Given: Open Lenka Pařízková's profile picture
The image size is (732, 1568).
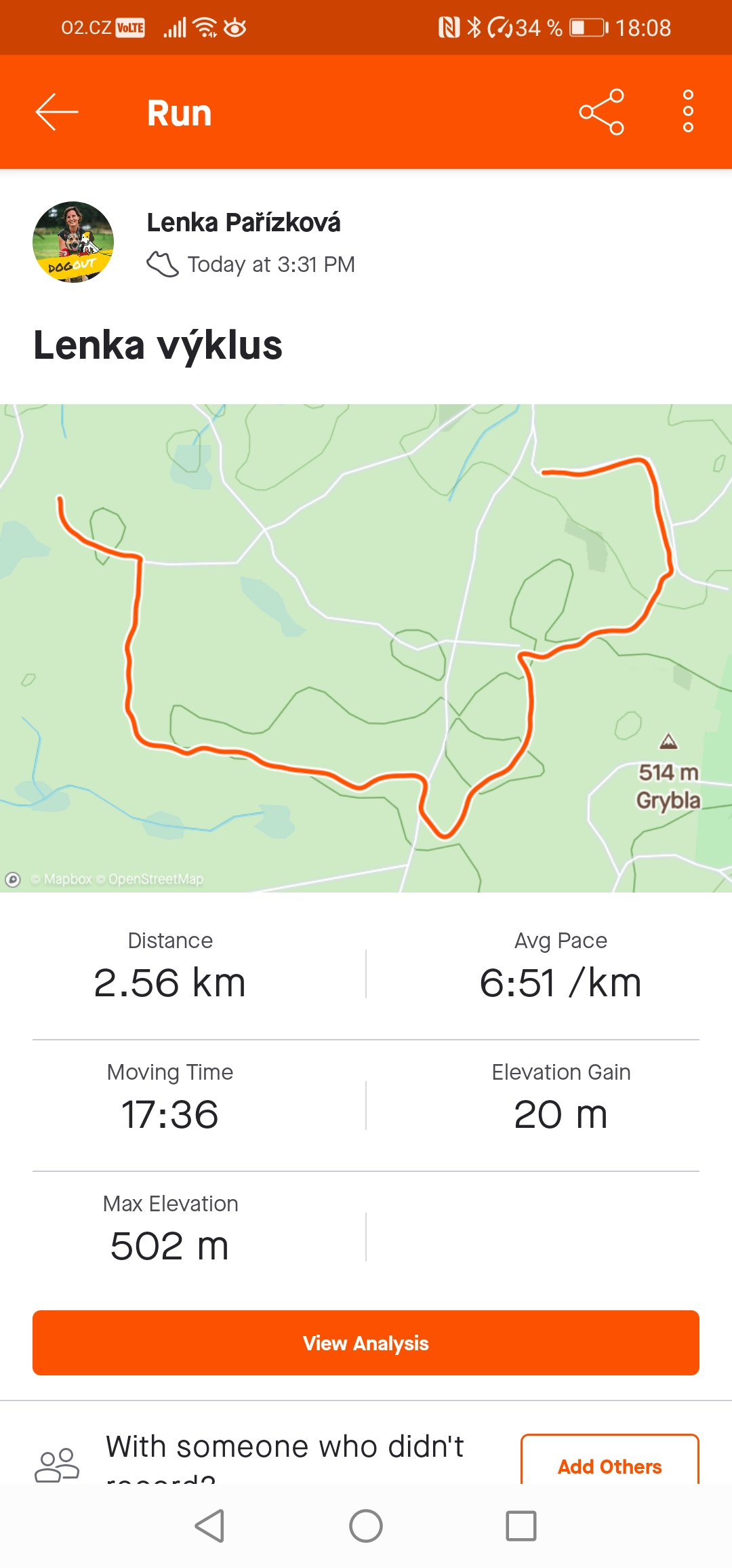Looking at the screenshot, I should (73, 242).
